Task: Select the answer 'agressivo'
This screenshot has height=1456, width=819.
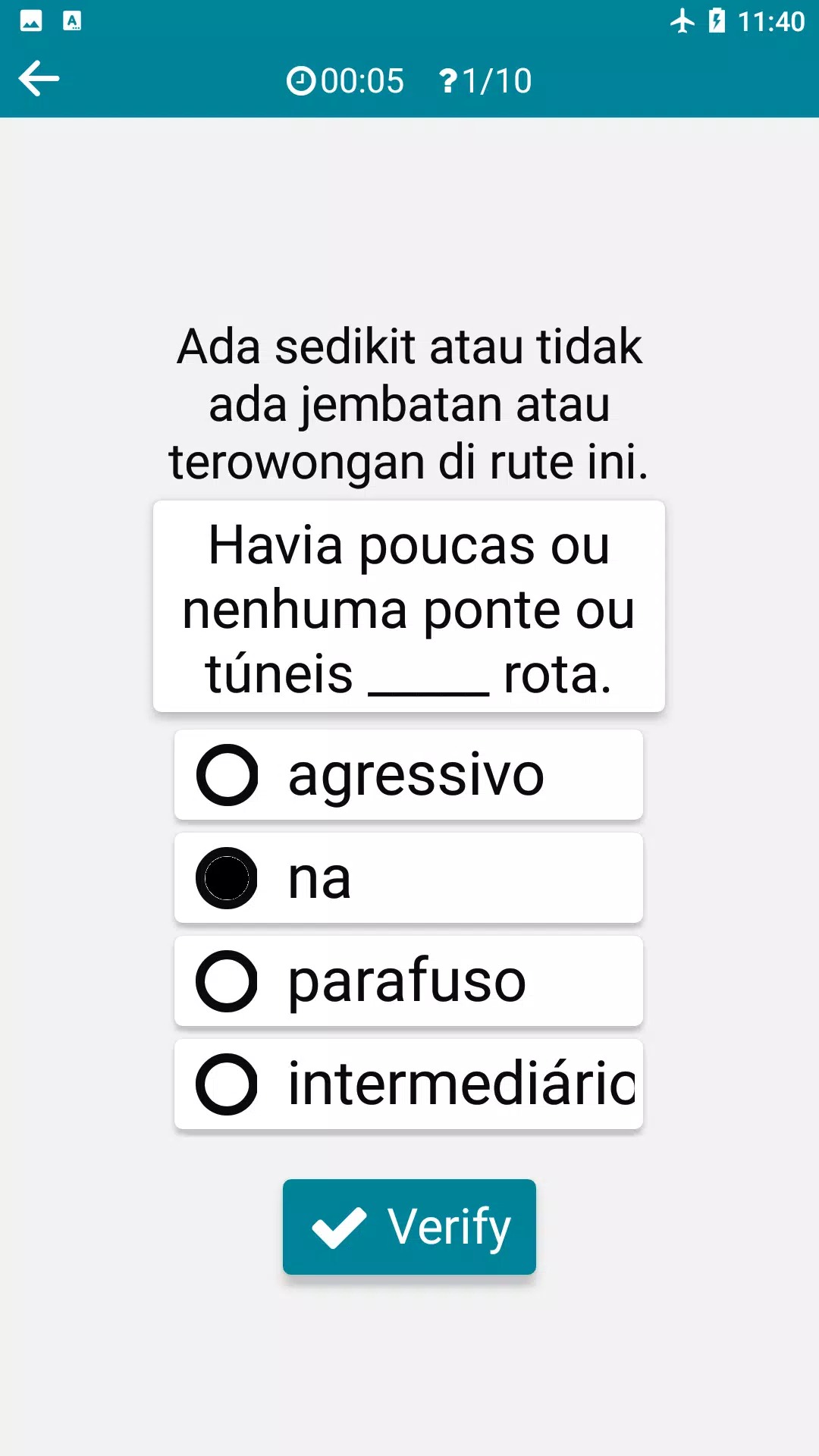Action: (x=408, y=775)
